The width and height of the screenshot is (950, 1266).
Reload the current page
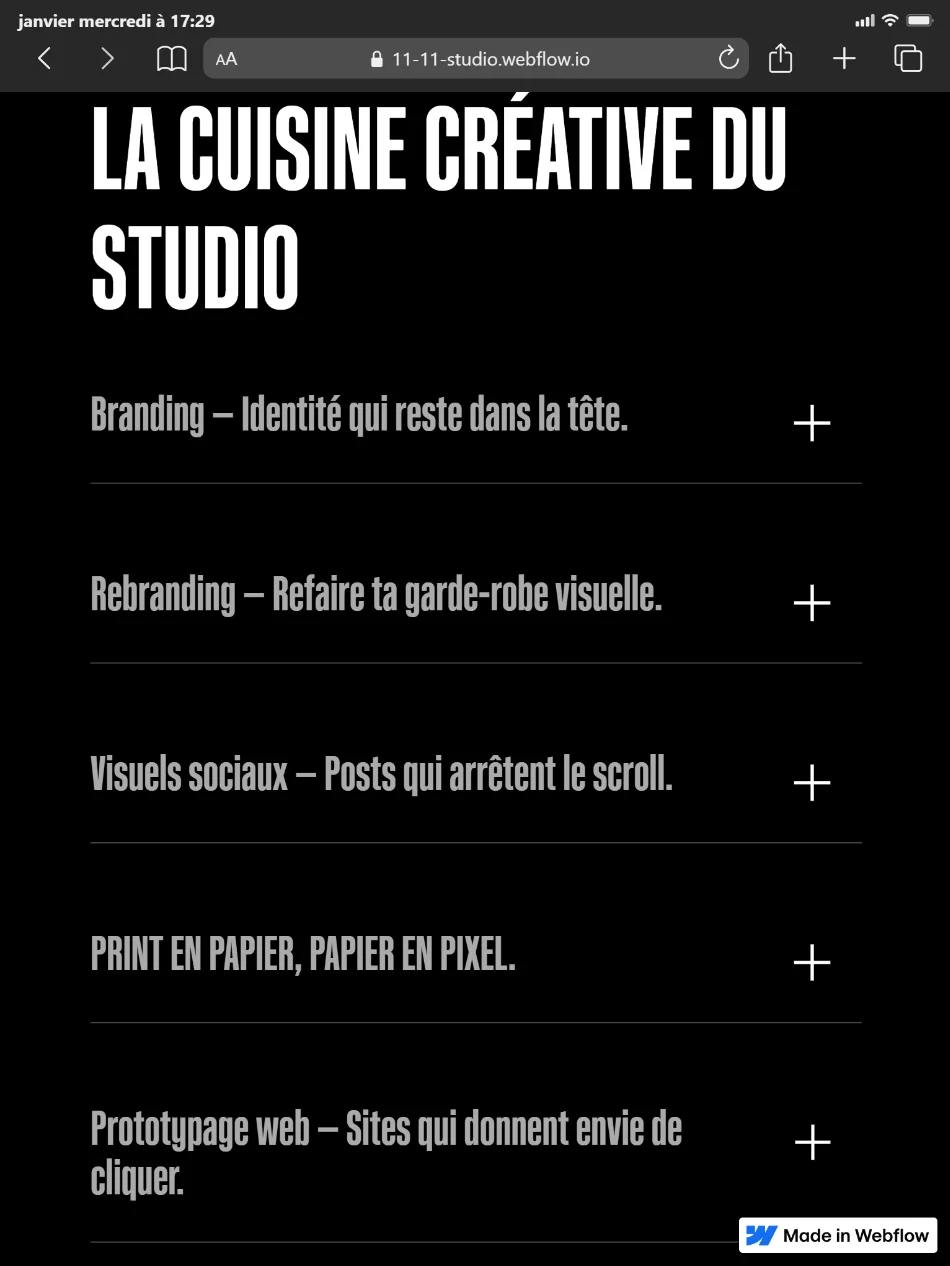coord(729,58)
